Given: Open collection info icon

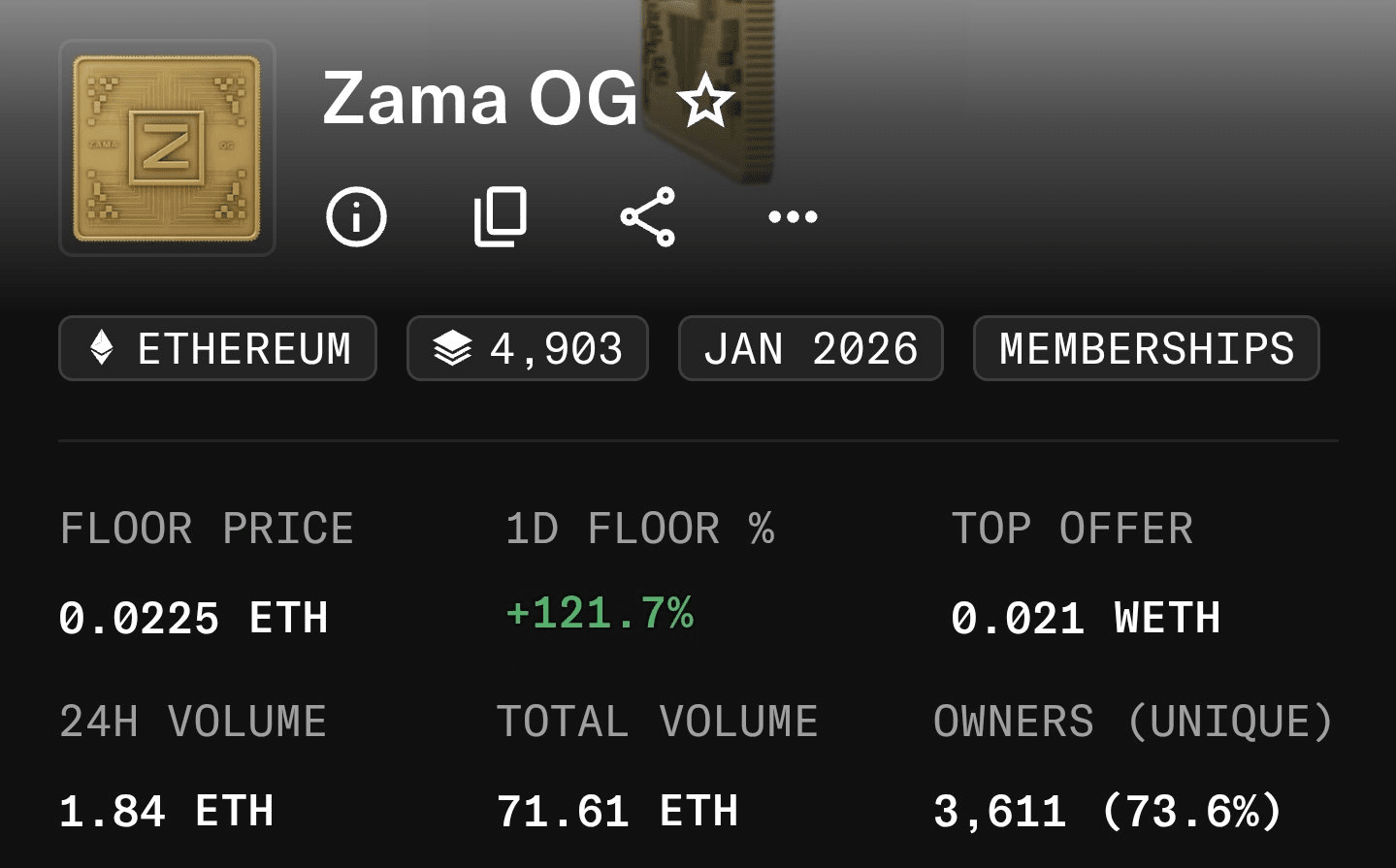Looking at the screenshot, I should pyautogui.click(x=356, y=216).
